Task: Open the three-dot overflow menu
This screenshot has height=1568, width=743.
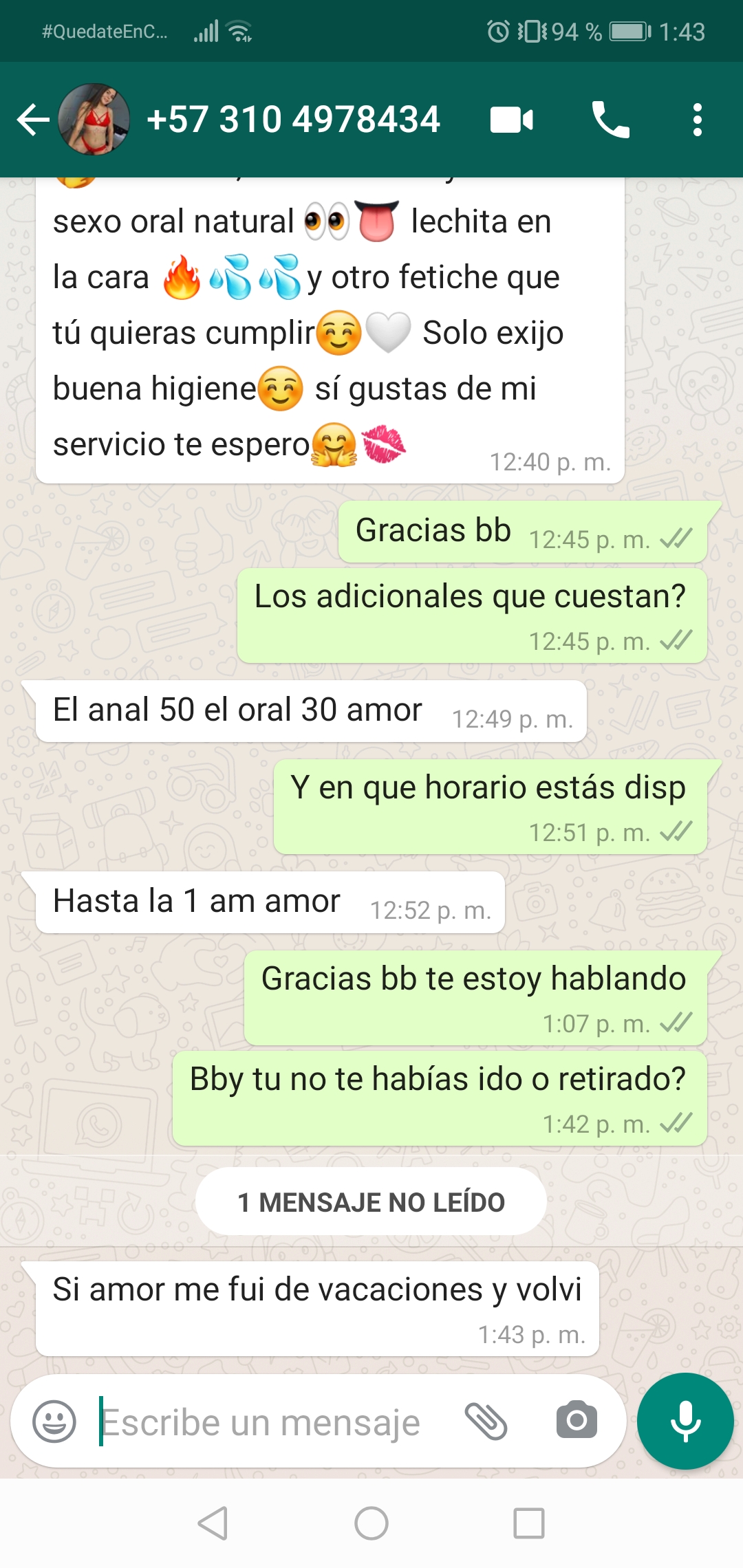Action: click(x=698, y=120)
